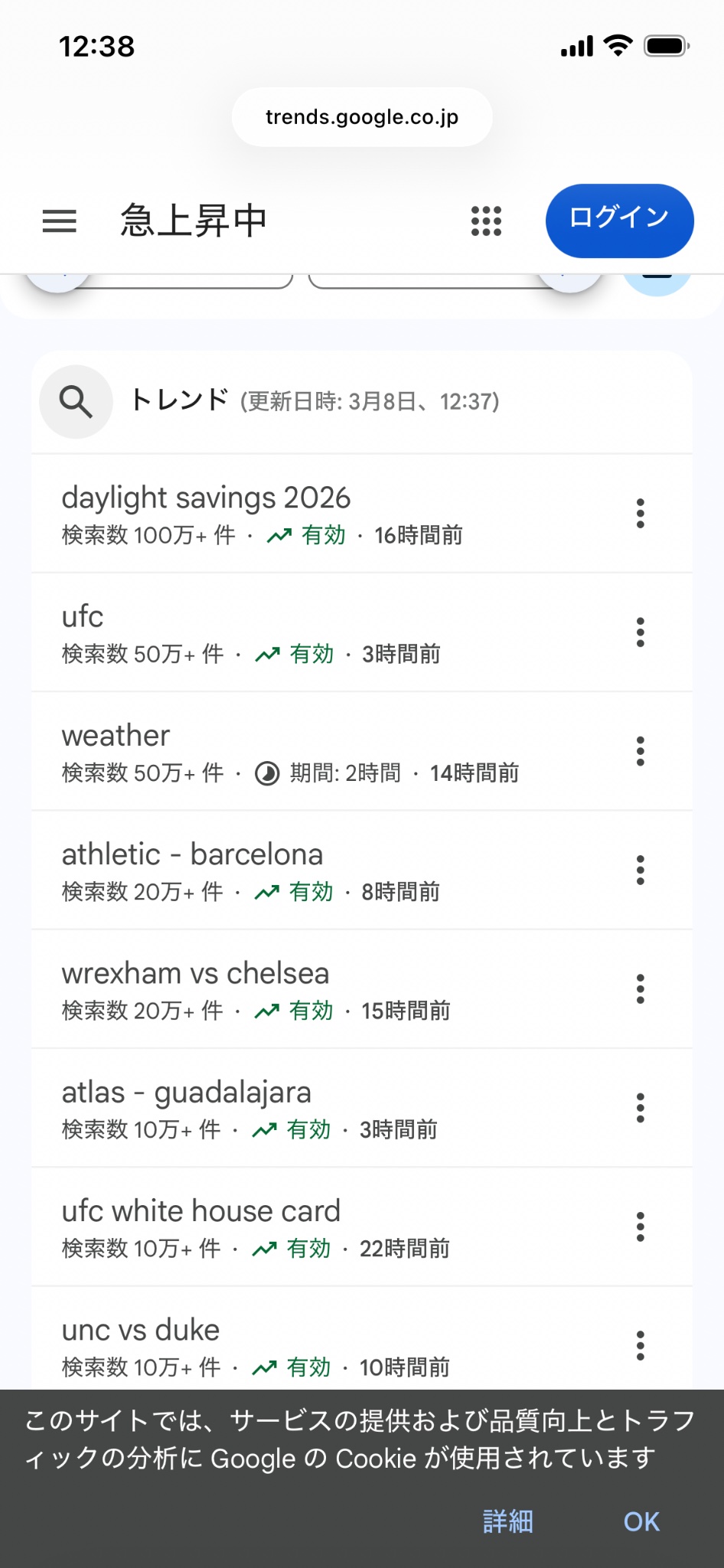Image resolution: width=724 pixels, height=1568 pixels.
Task: Open more options for athletic - barcelona
Action: pos(641,871)
